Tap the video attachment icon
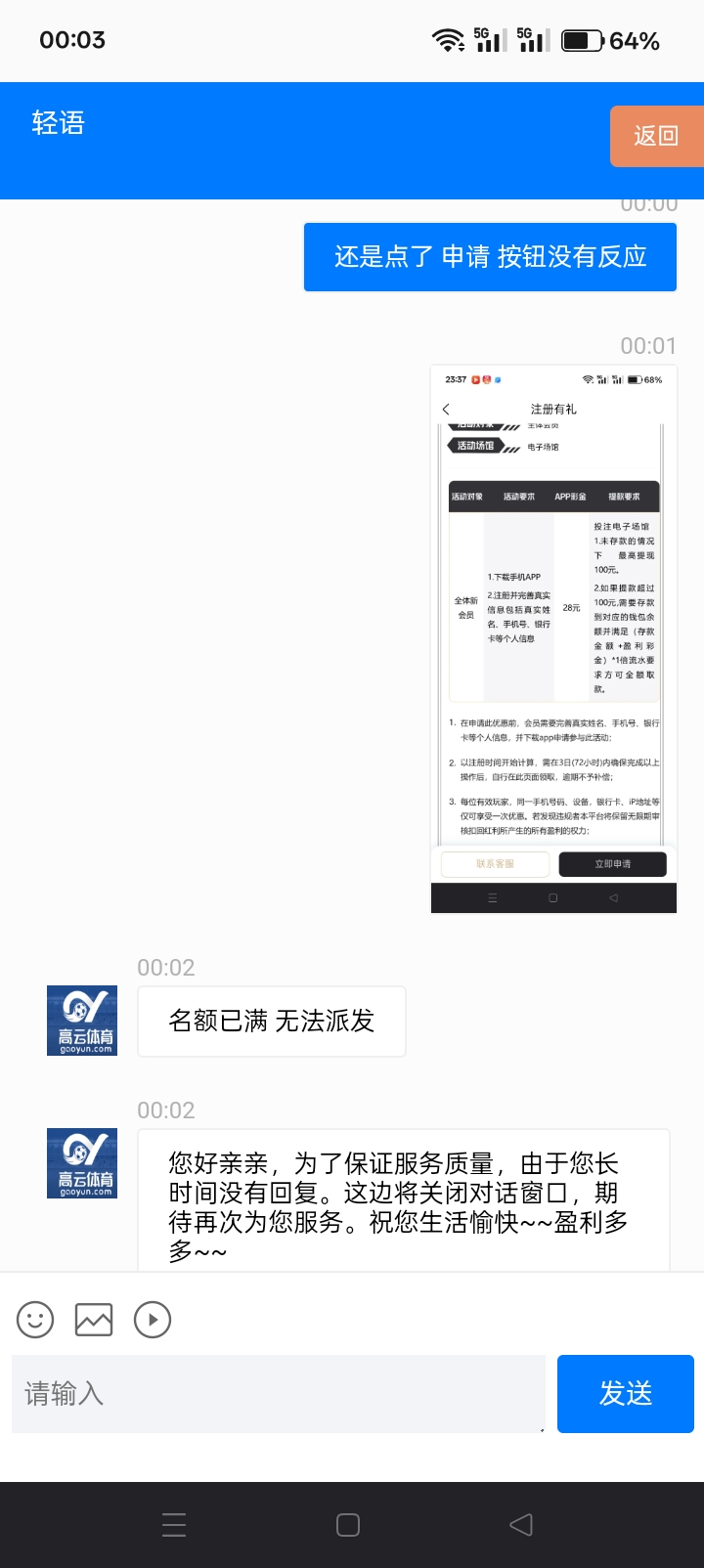This screenshot has width=704, height=1568. pyautogui.click(x=153, y=1320)
